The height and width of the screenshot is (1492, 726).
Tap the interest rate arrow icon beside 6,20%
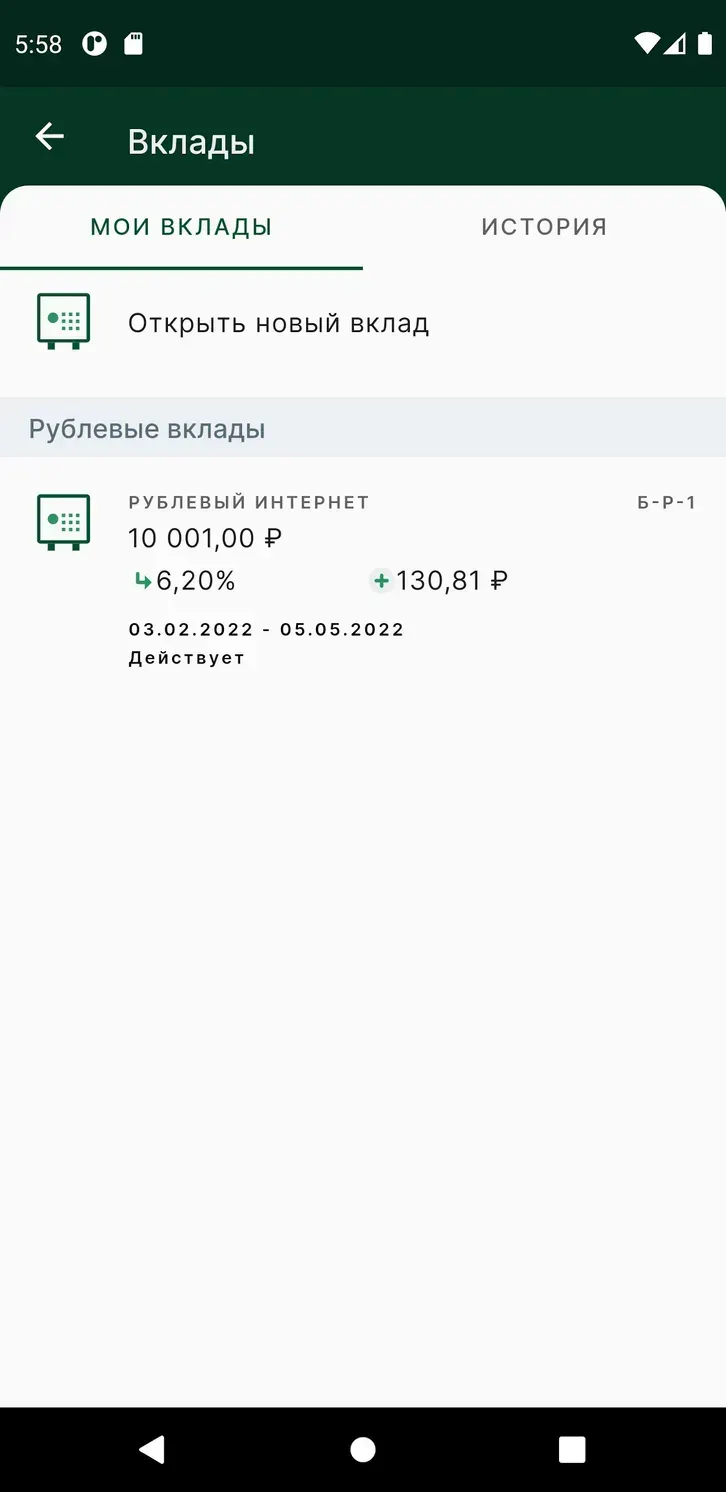140,580
